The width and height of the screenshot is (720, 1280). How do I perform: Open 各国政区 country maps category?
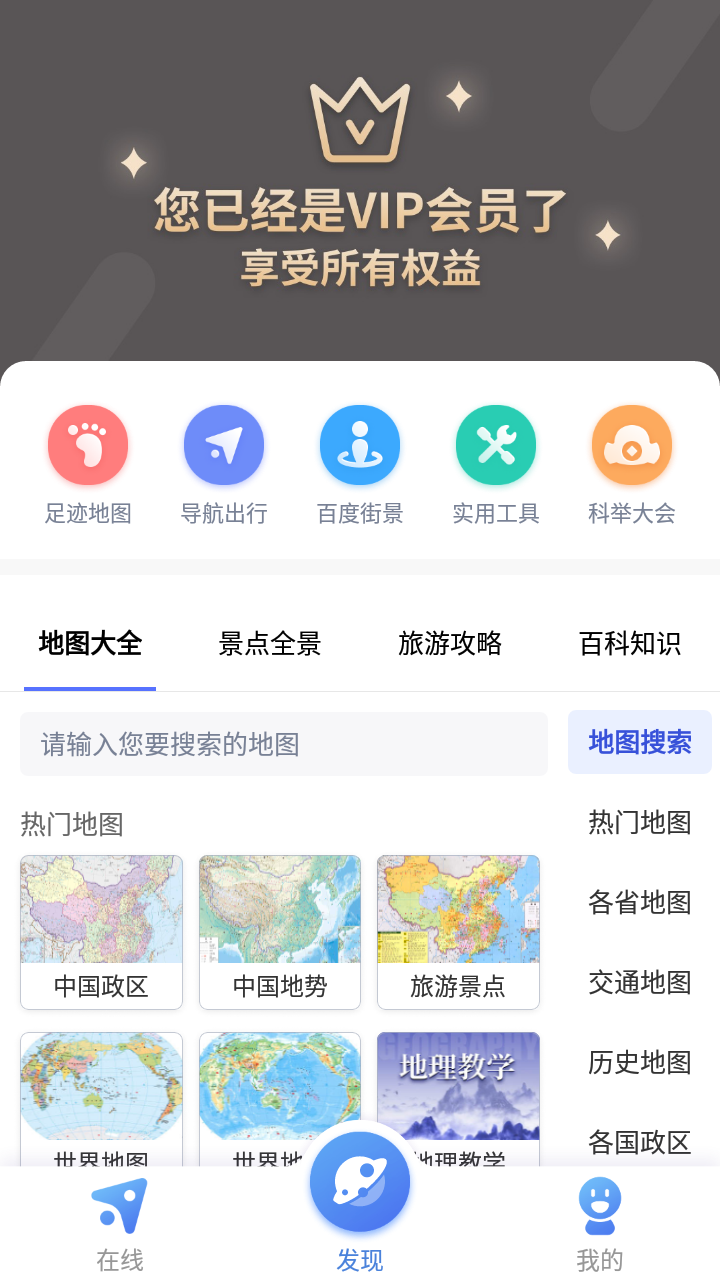[640, 1143]
